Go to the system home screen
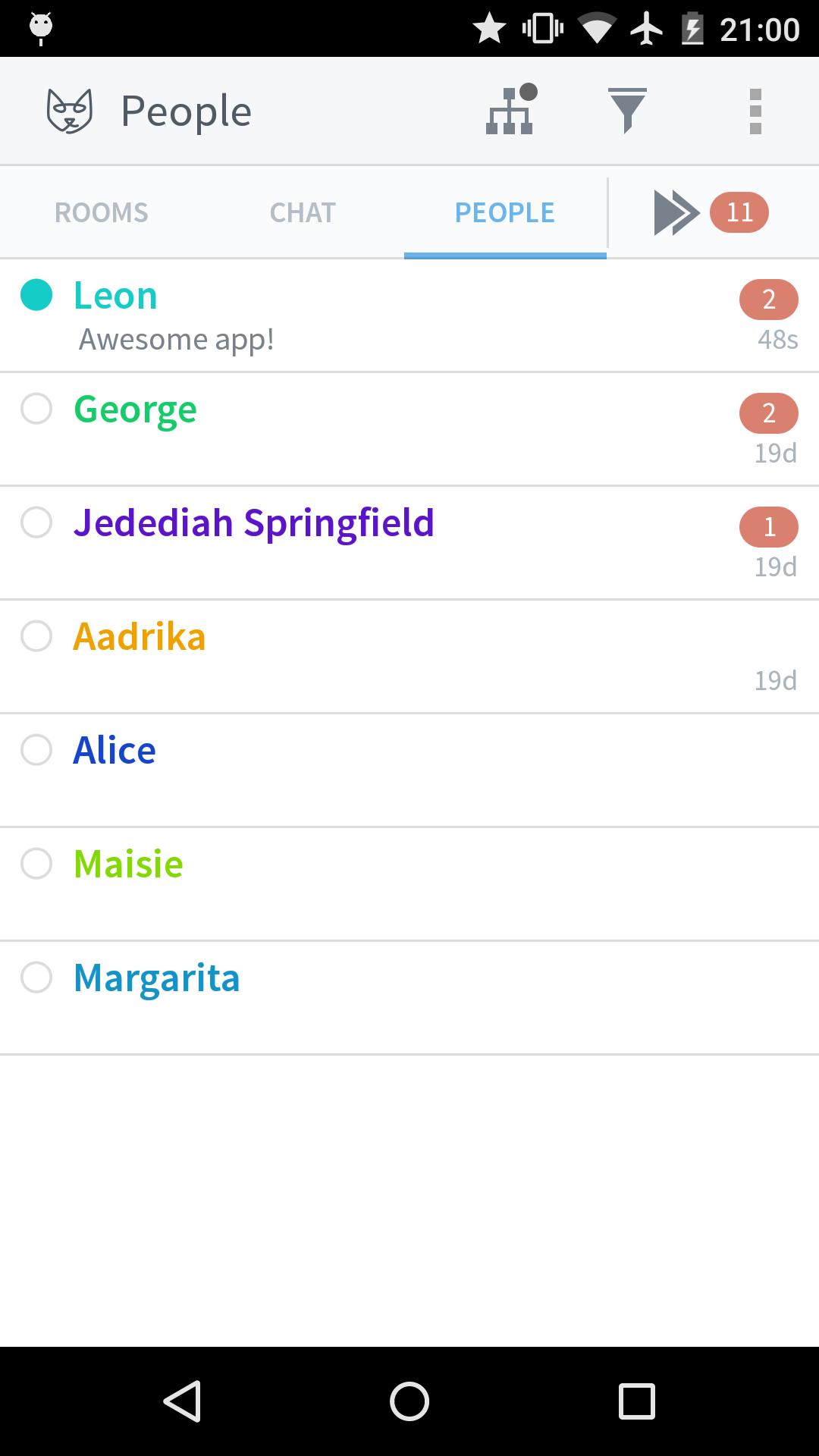 pos(409,1401)
